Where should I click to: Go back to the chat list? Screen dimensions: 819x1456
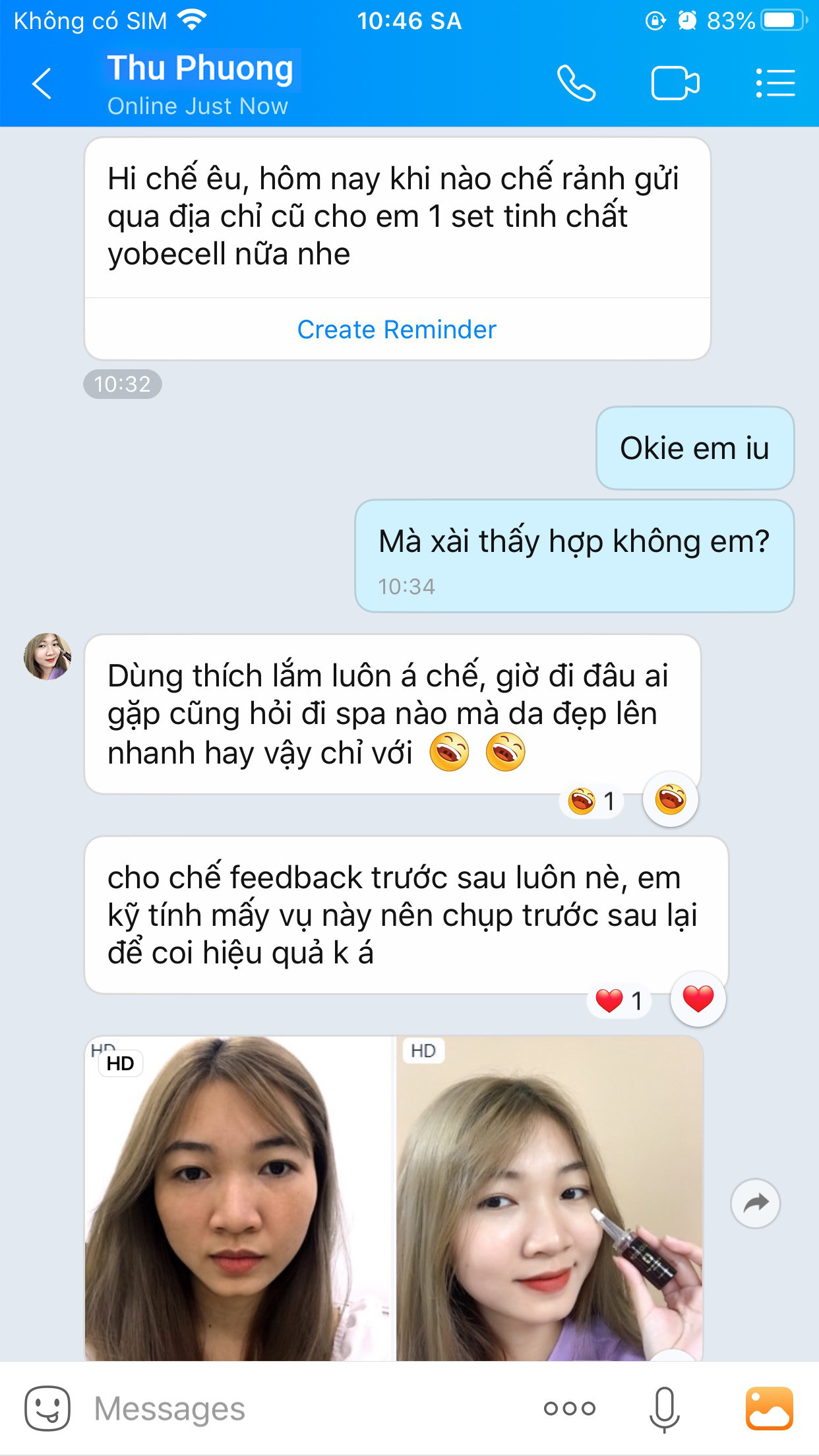coord(41,84)
